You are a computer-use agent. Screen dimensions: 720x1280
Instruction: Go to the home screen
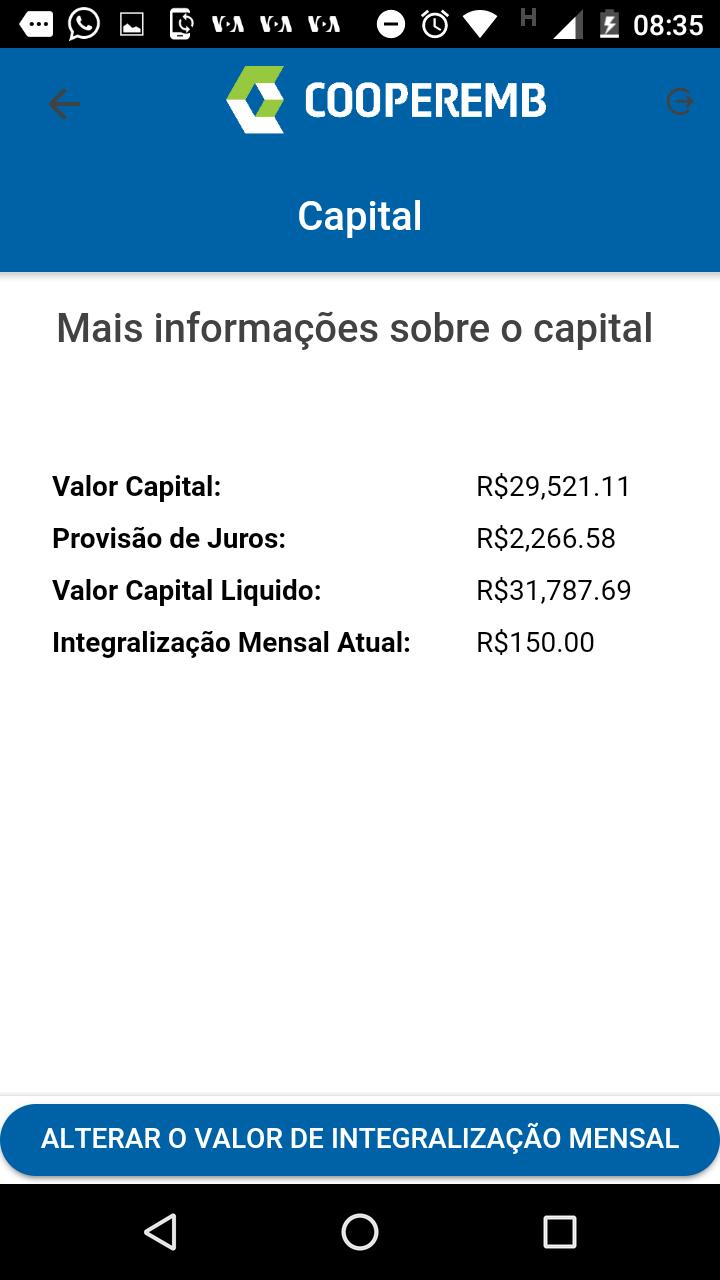[360, 1232]
